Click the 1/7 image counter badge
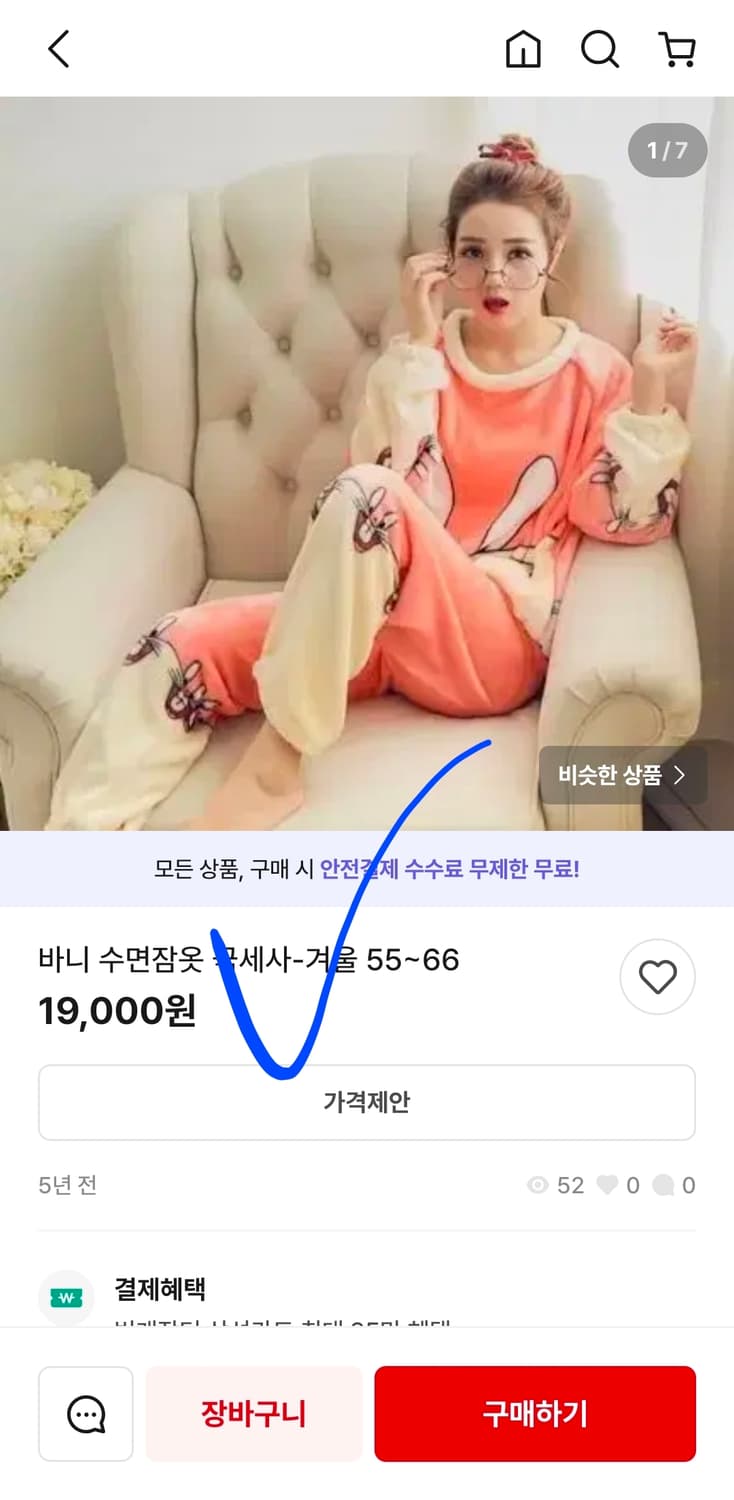This screenshot has height=1500, width=734. click(667, 150)
